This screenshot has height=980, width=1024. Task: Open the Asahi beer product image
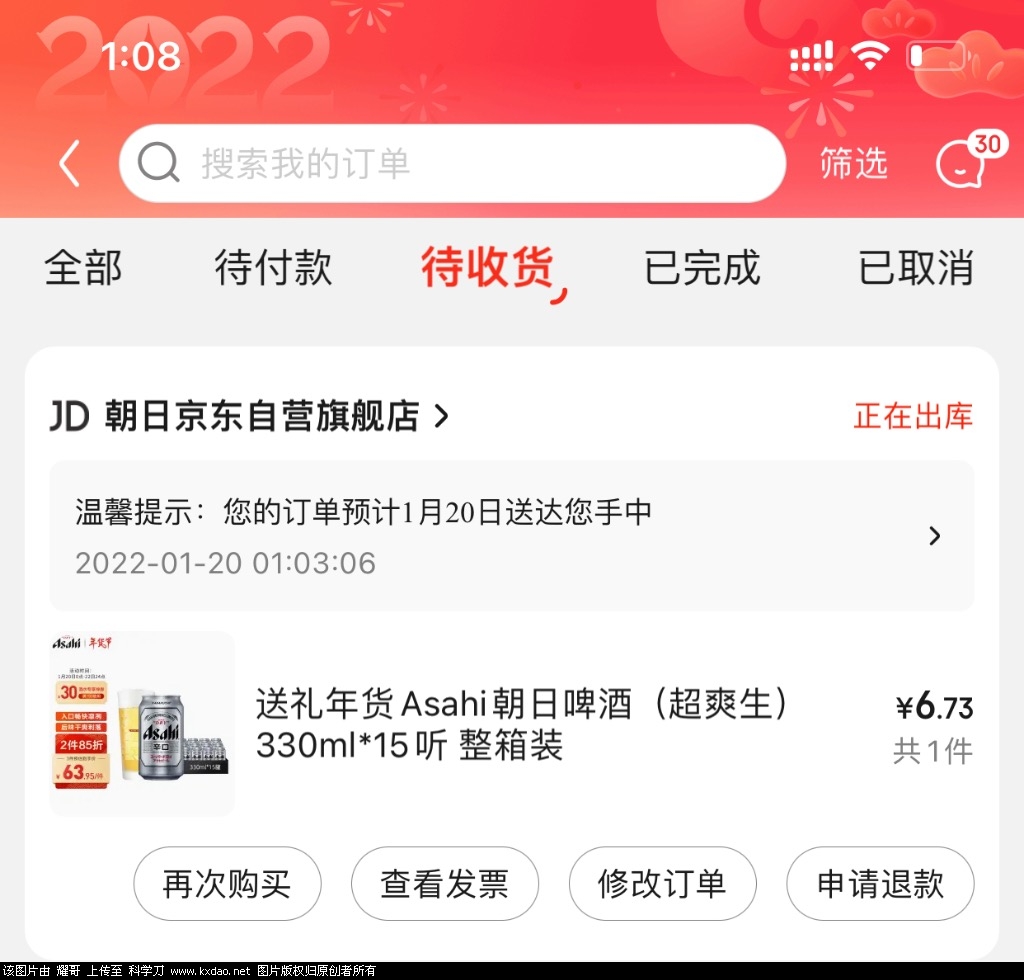[x=142, y=724]
